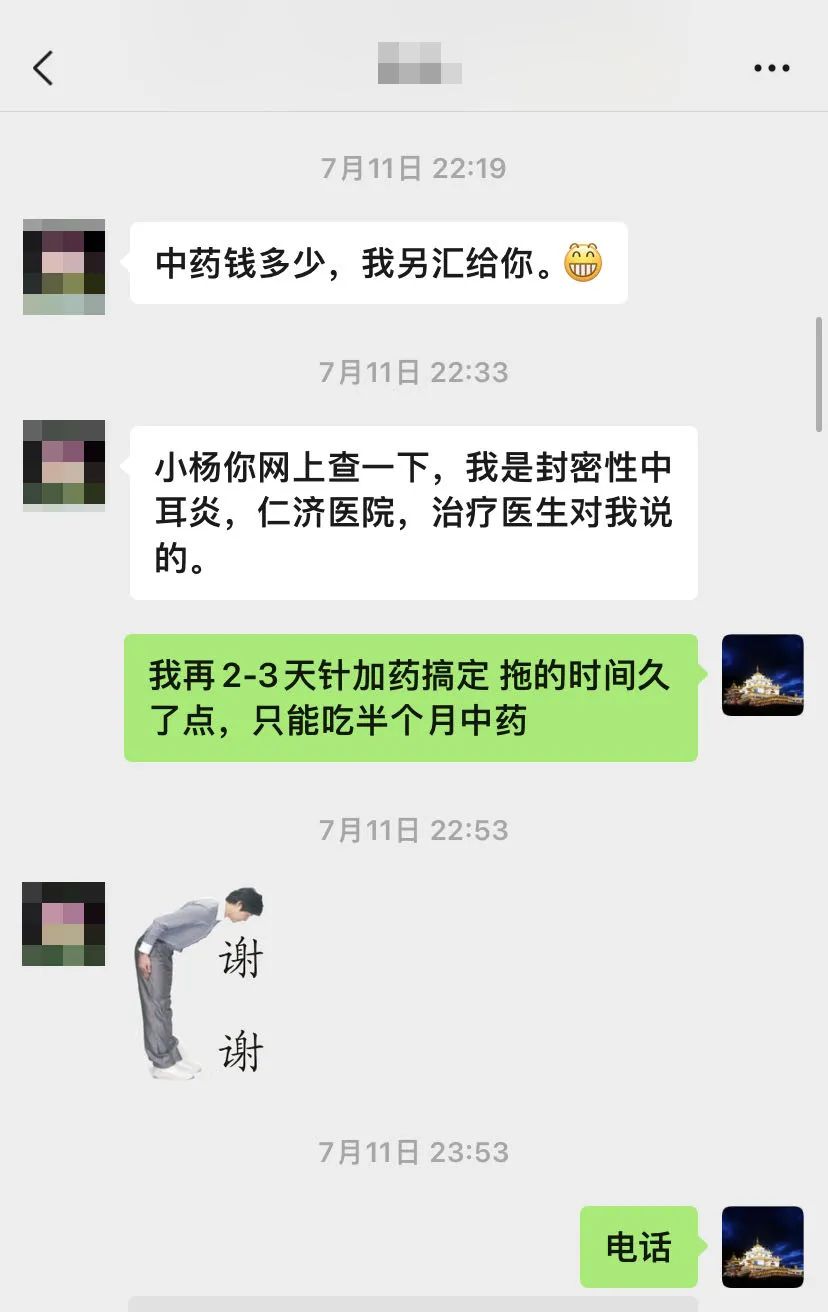Open my avatar beside 我再 2-3 天针 message
The image size is (828, 1312).
(x=762, y=675)
